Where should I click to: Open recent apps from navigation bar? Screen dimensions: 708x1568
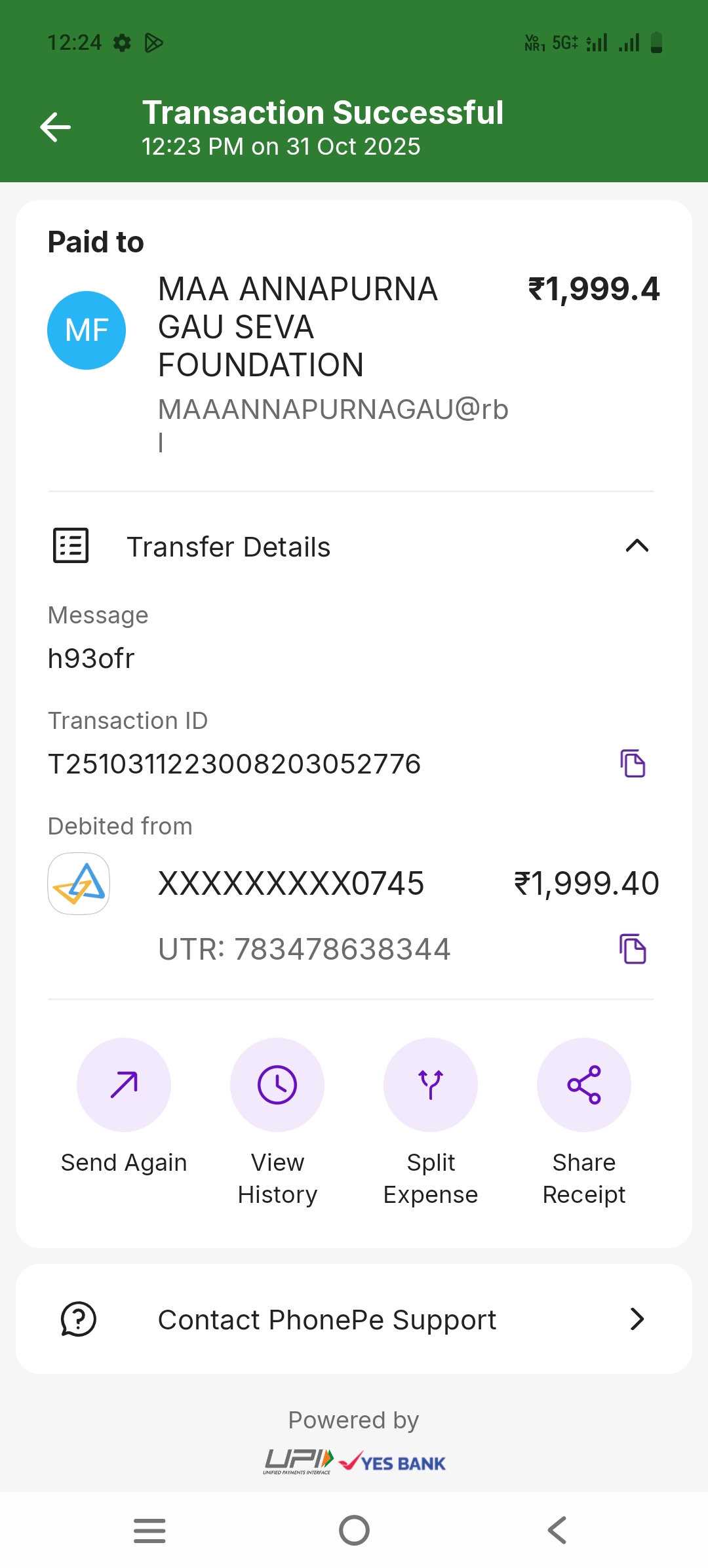[149, 1531]
